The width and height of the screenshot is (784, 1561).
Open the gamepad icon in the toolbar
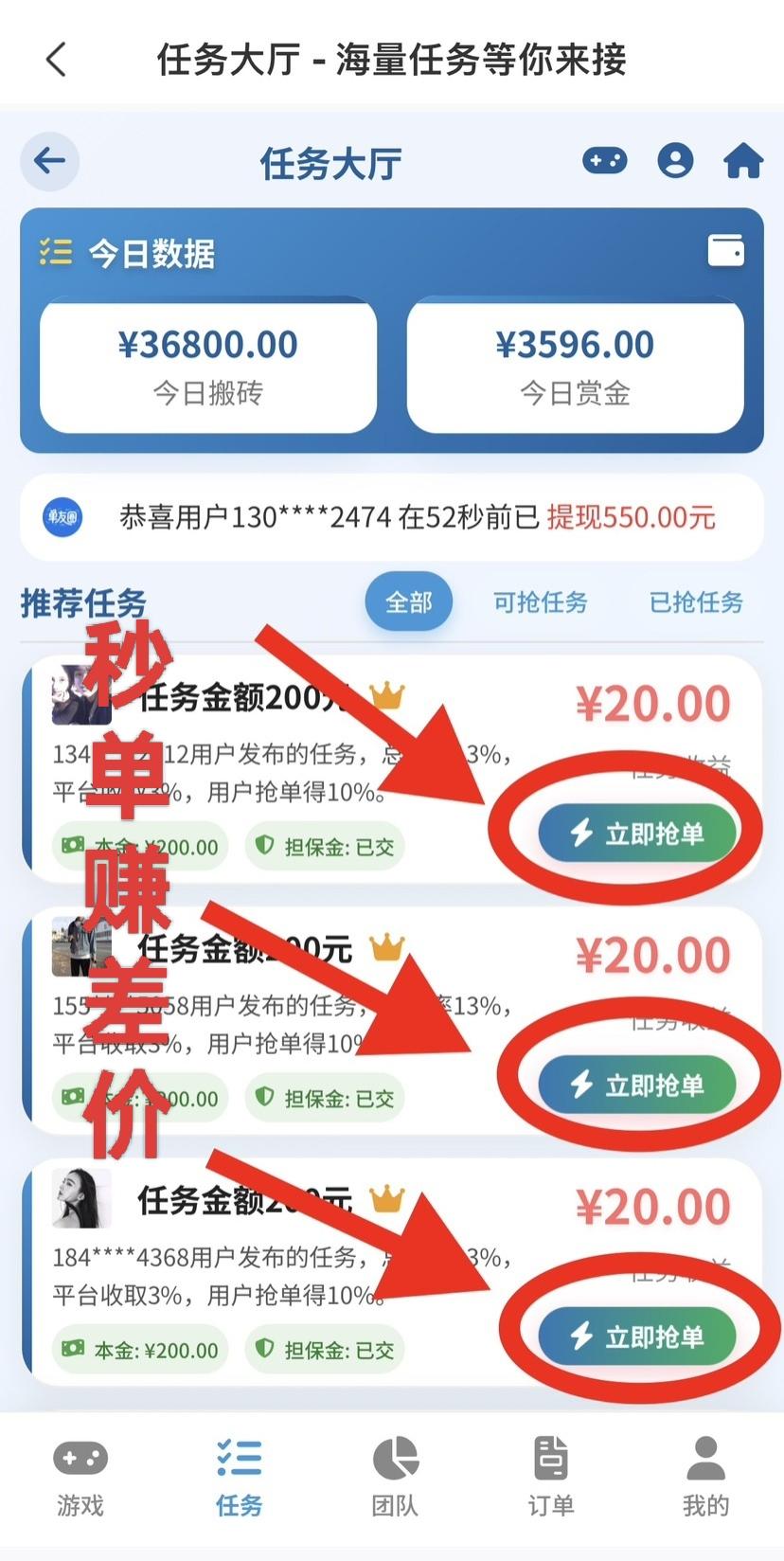tap(604, 161)
